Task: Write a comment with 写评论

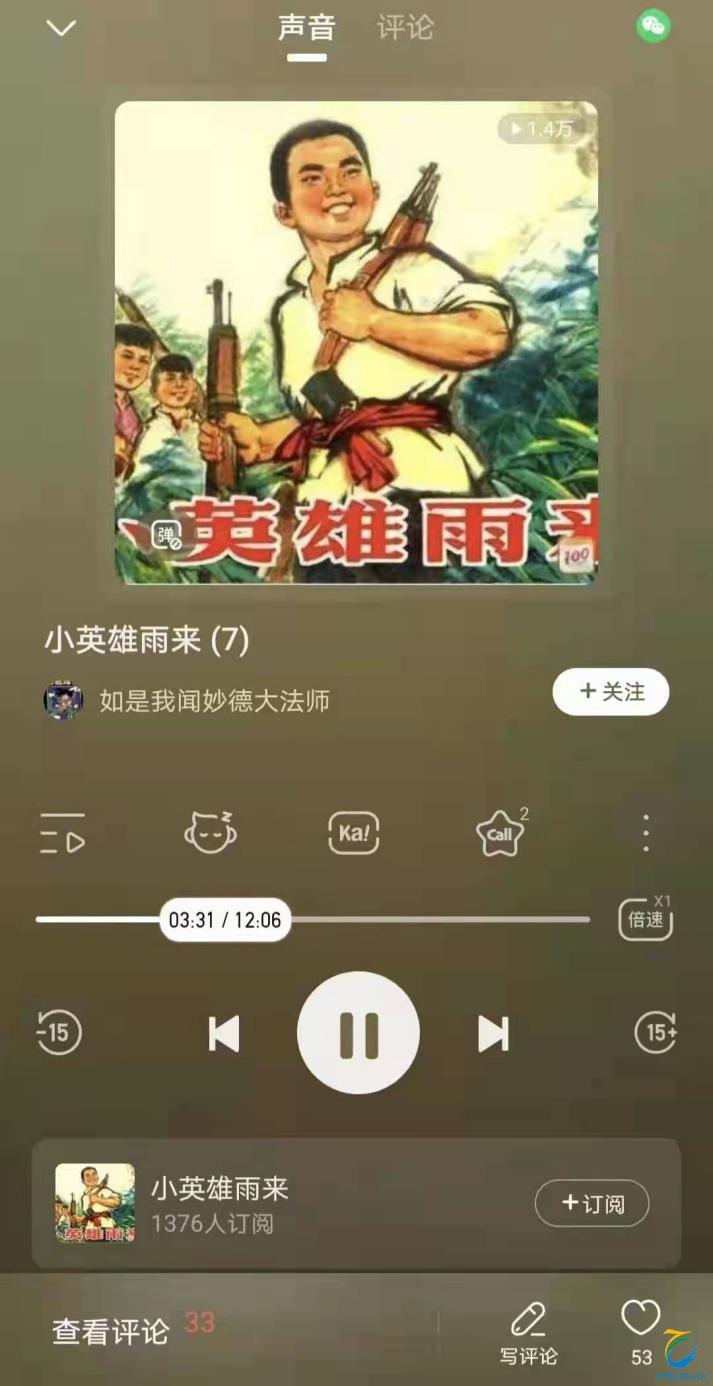Action: click(528, 1334)
